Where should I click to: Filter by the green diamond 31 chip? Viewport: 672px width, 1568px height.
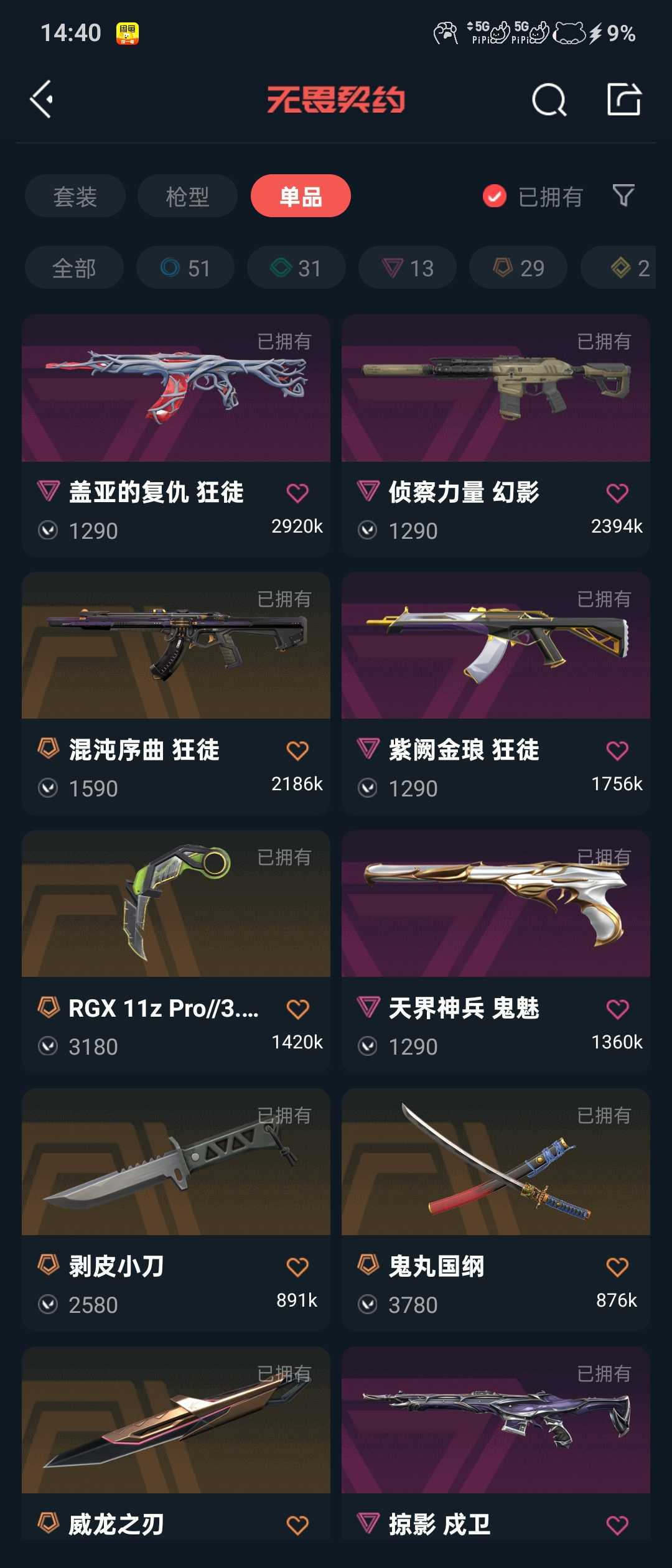(296, 268)
